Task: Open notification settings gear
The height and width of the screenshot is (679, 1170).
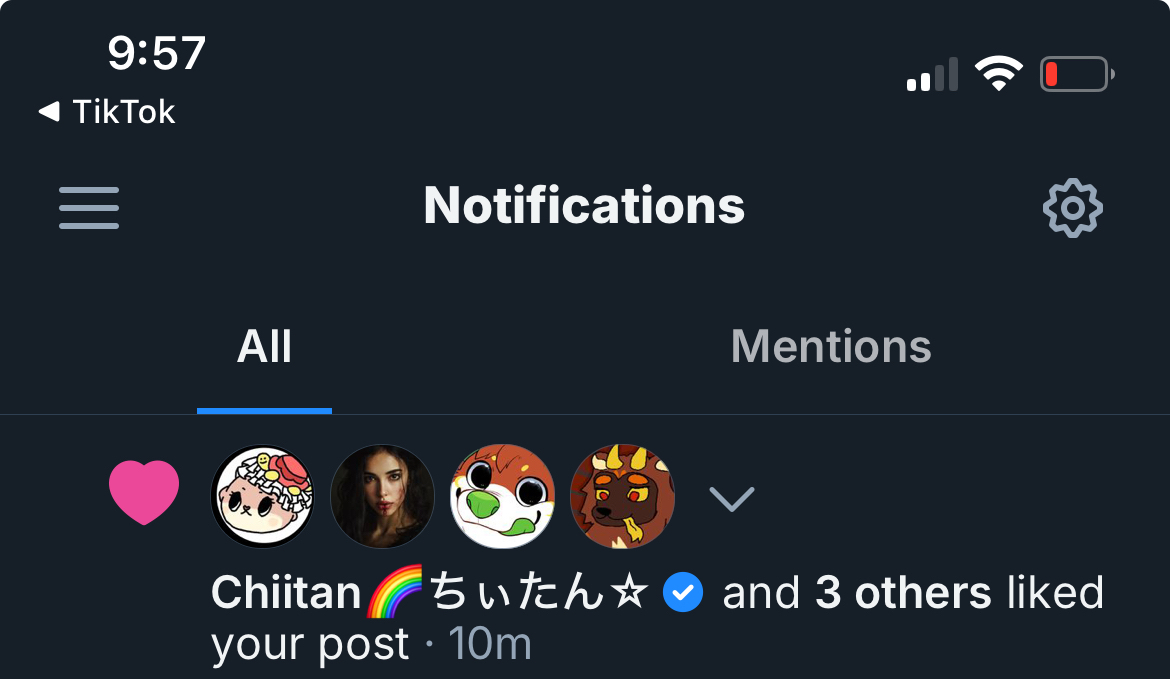Action: [x=1072, y=208]
